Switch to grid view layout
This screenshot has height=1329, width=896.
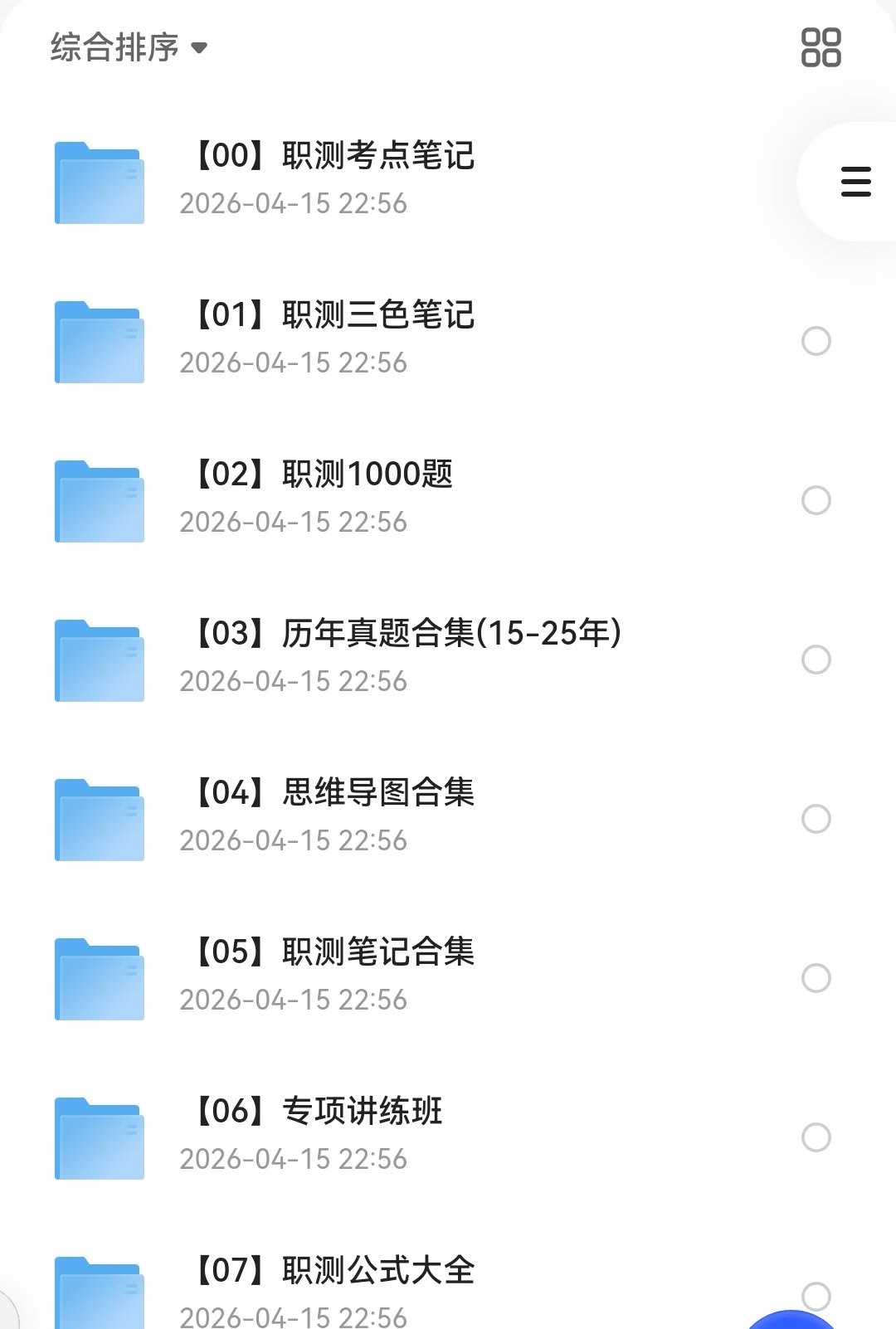(821, 47)
